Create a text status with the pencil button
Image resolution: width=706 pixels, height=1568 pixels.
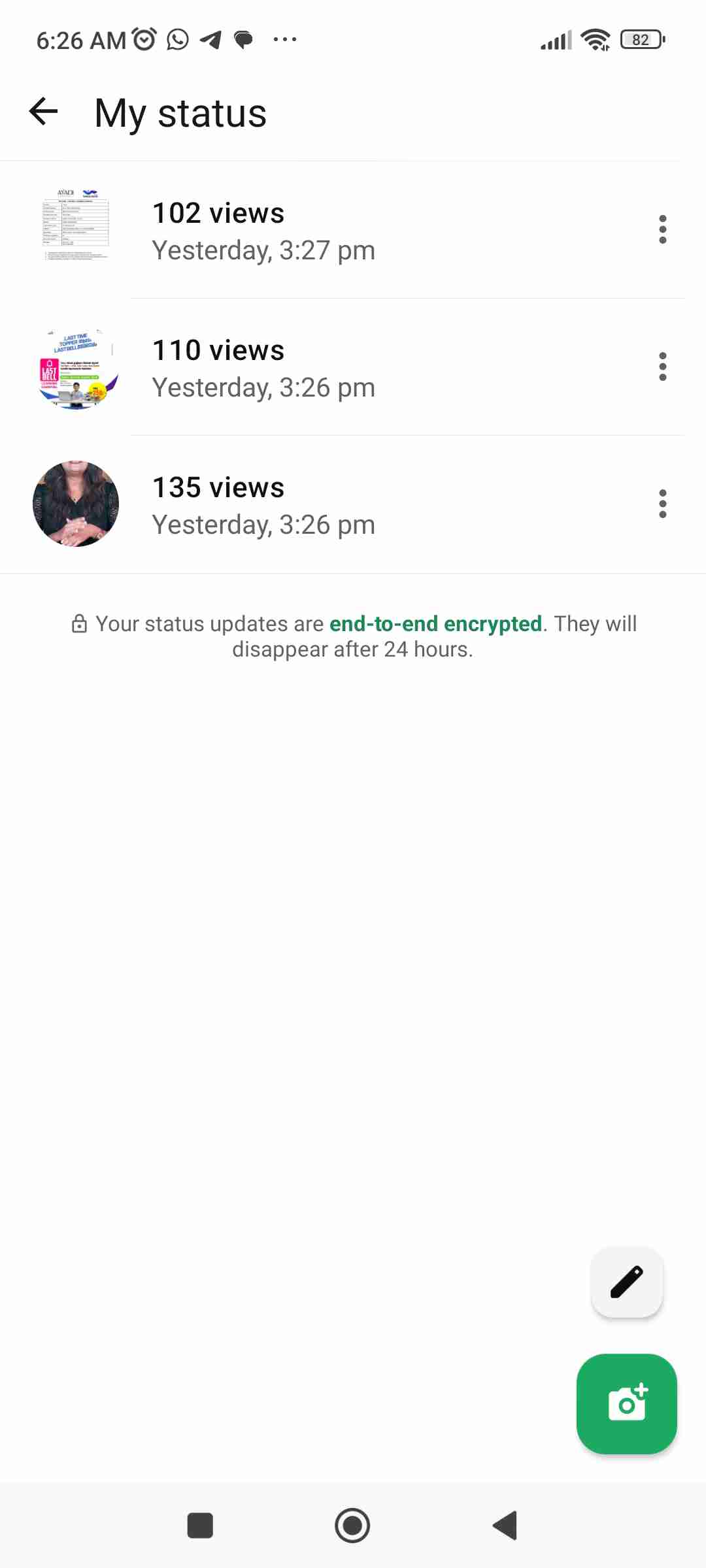[x=626, y=1282]
